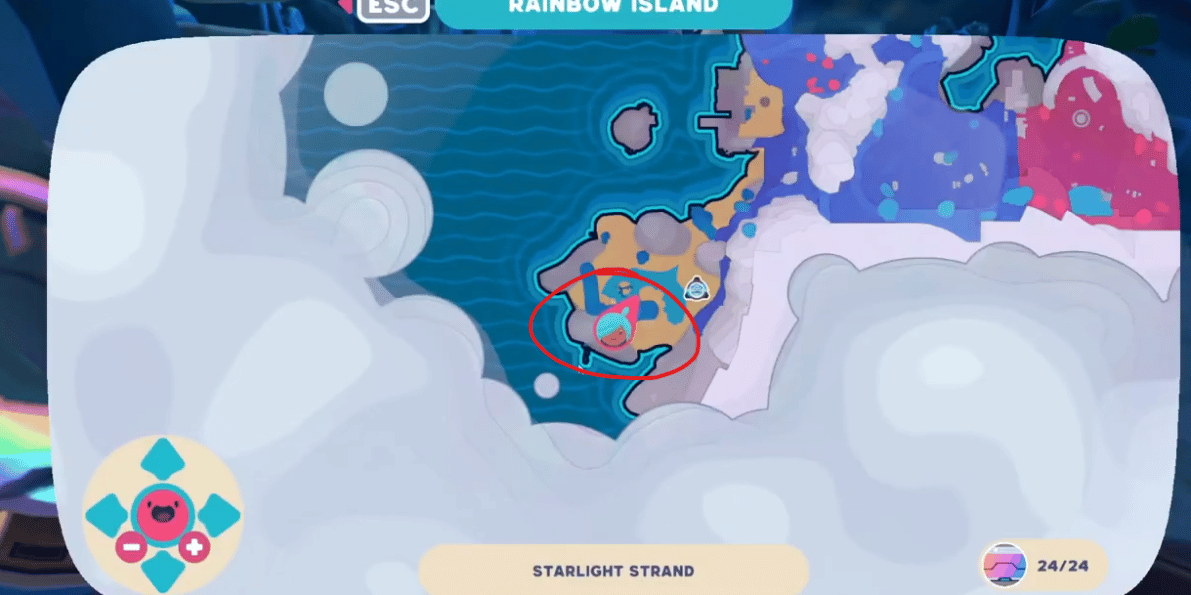Pan the map down with the bottom arrow

click(161, 572)
